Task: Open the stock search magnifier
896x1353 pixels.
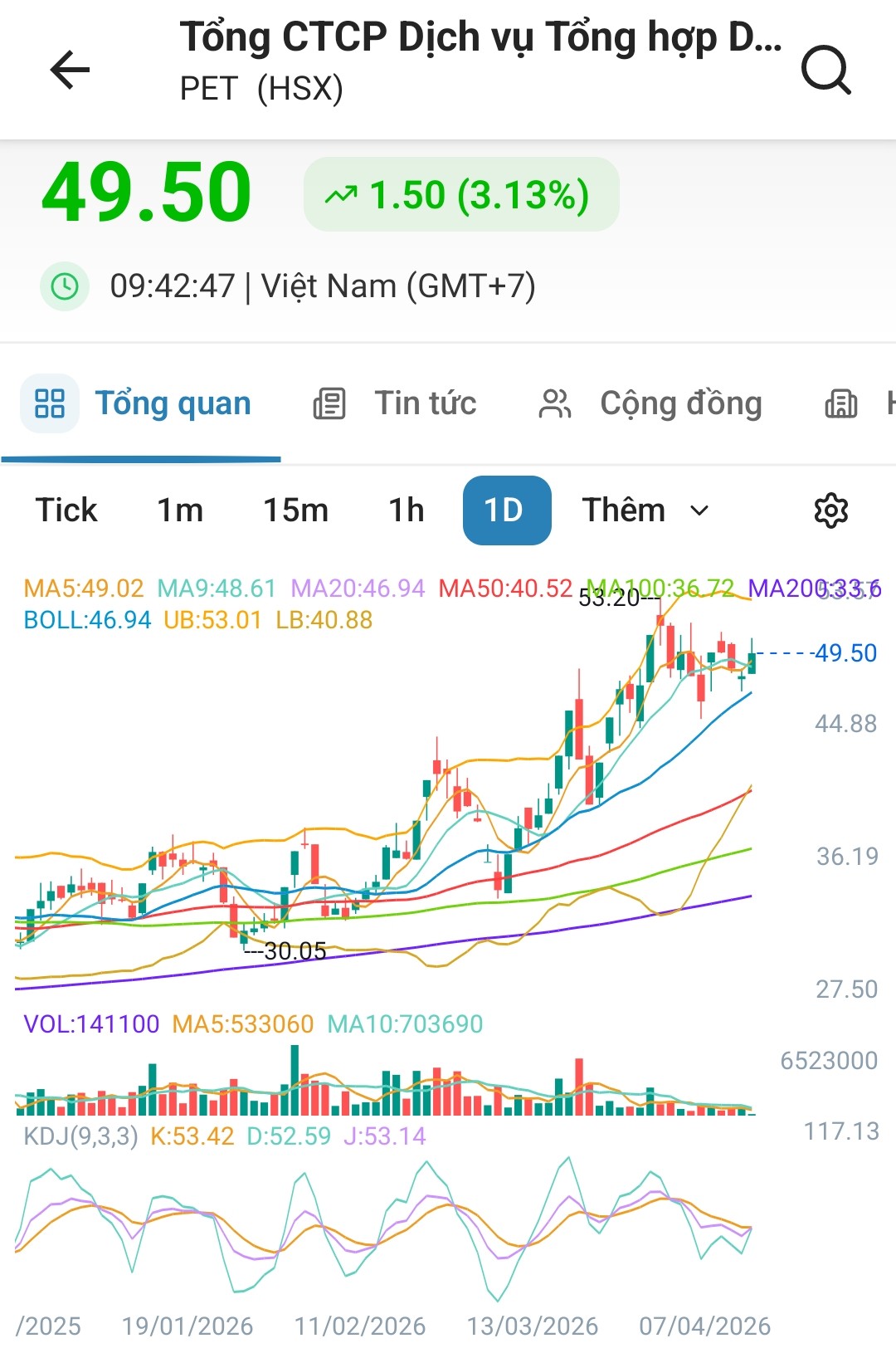Action: point(825,70)
